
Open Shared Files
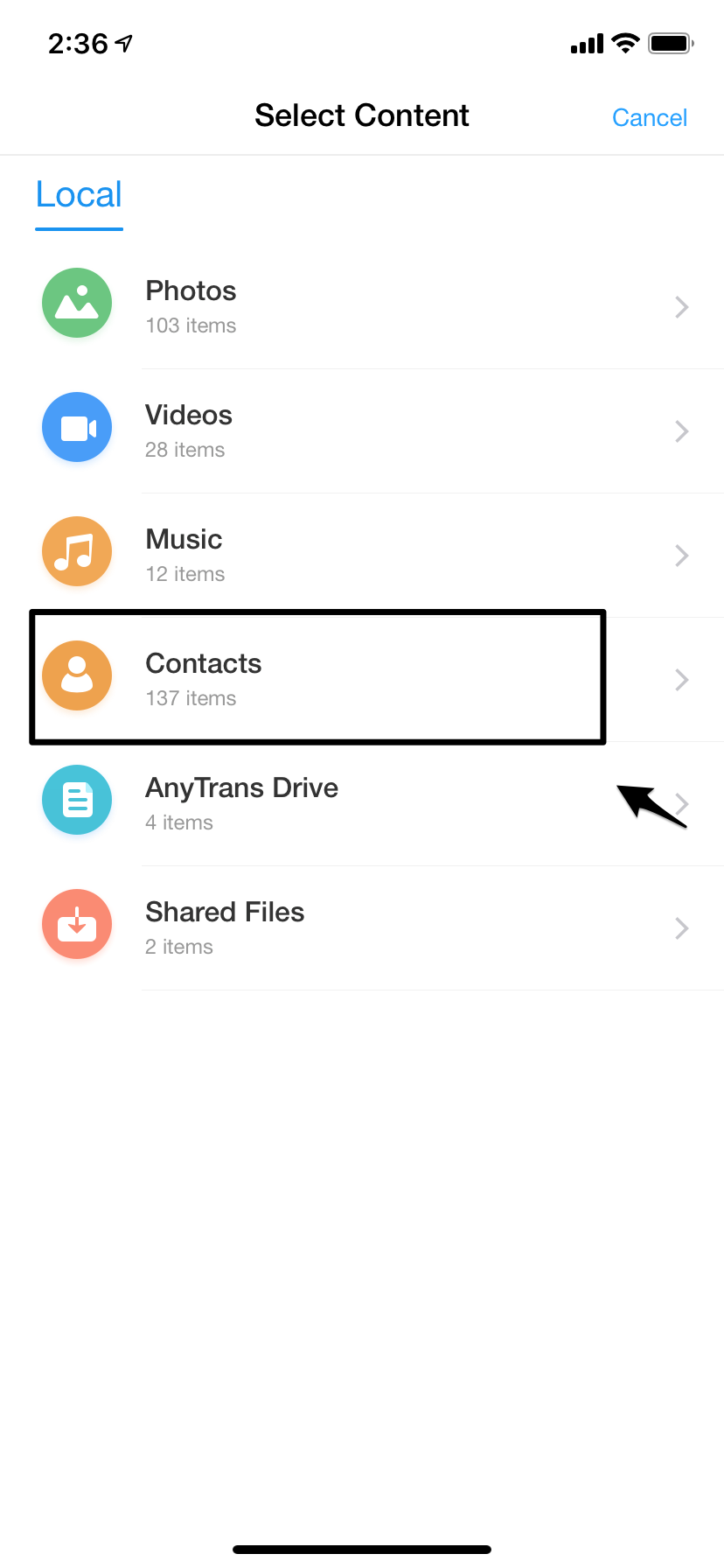click(x=362, y=928)
